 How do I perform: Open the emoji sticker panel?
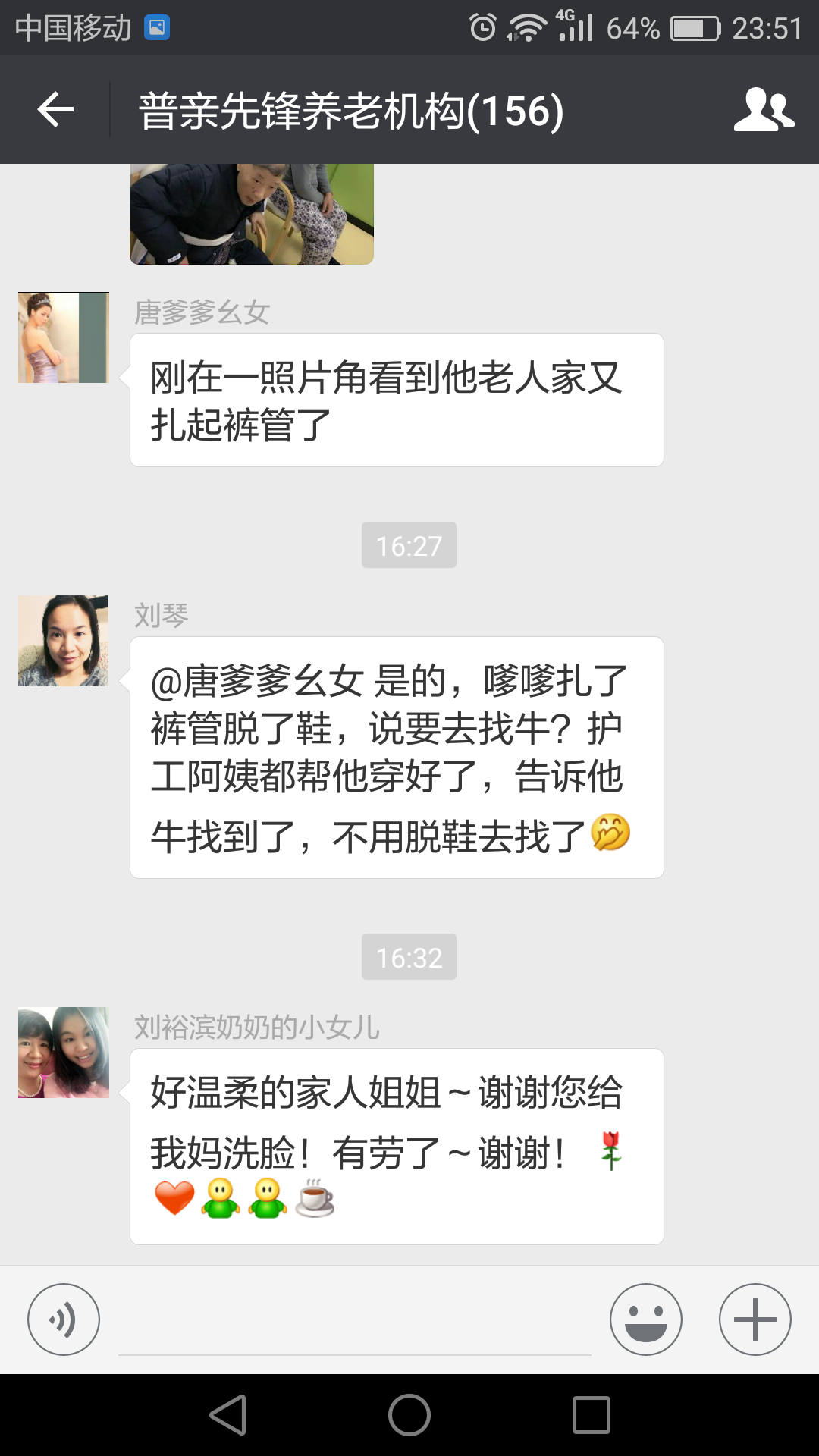(645, 1319)
